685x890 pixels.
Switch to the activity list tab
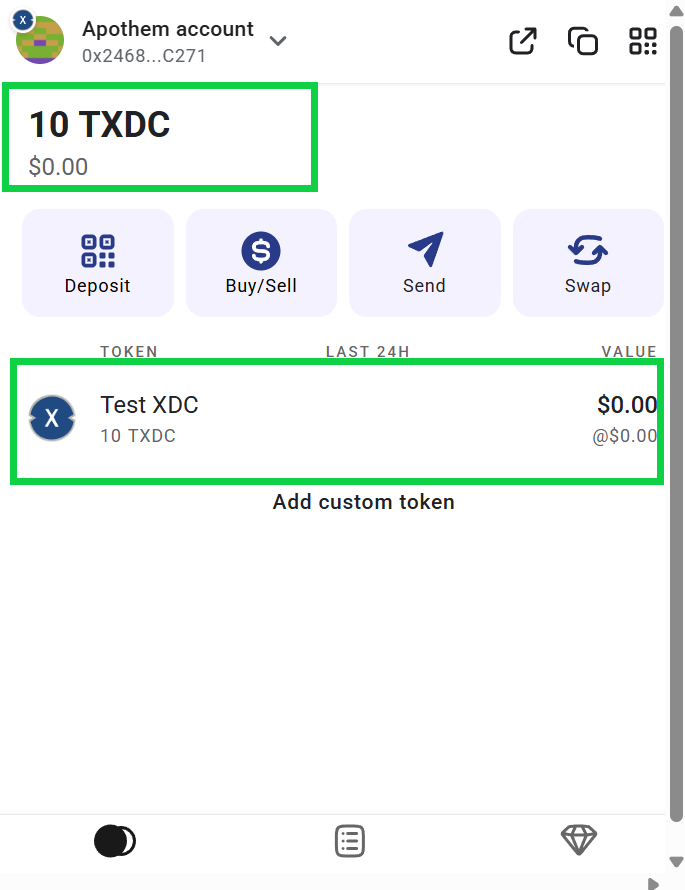pos(349,842)
